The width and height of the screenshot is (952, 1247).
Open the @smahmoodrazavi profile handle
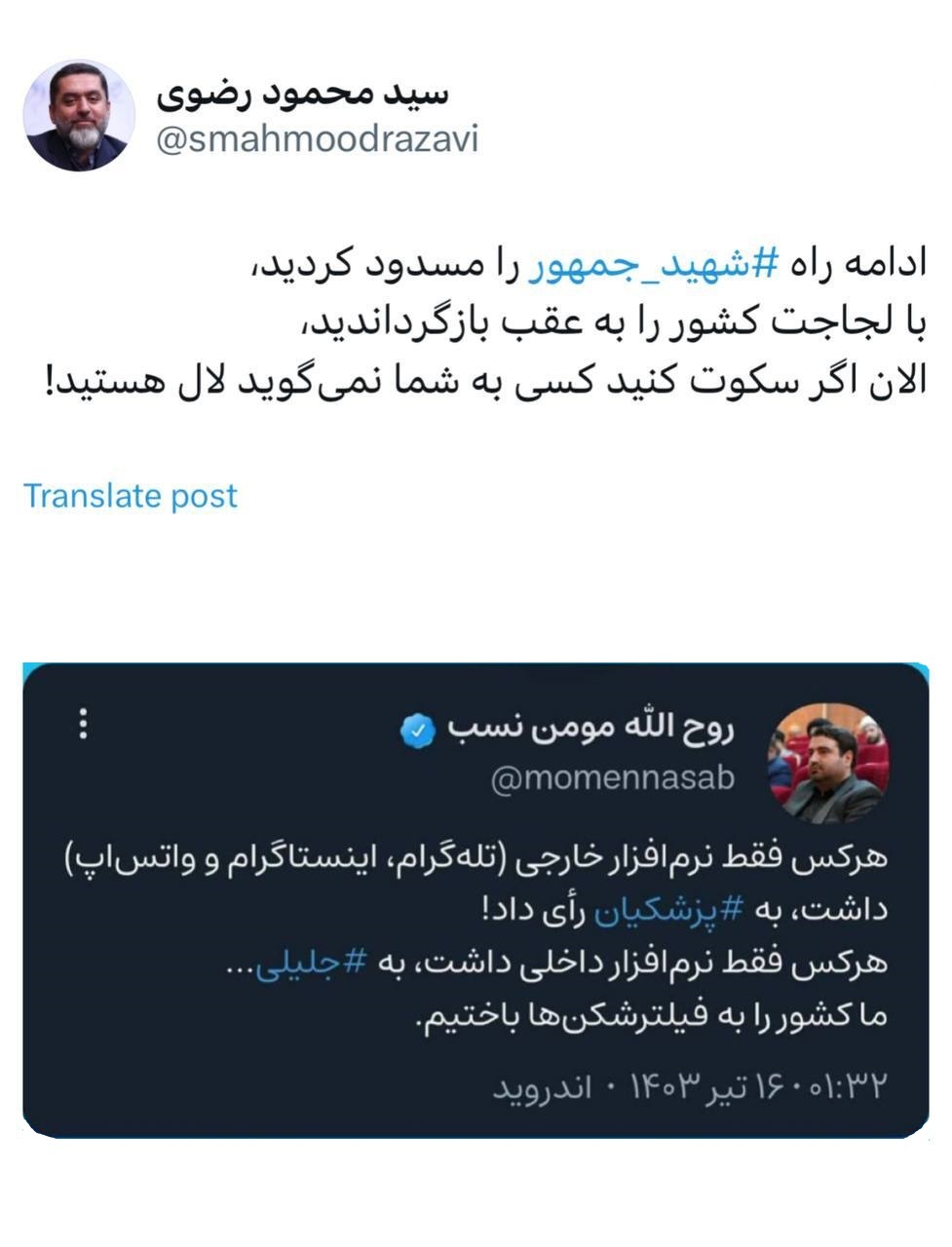click(x=318, y=140)
